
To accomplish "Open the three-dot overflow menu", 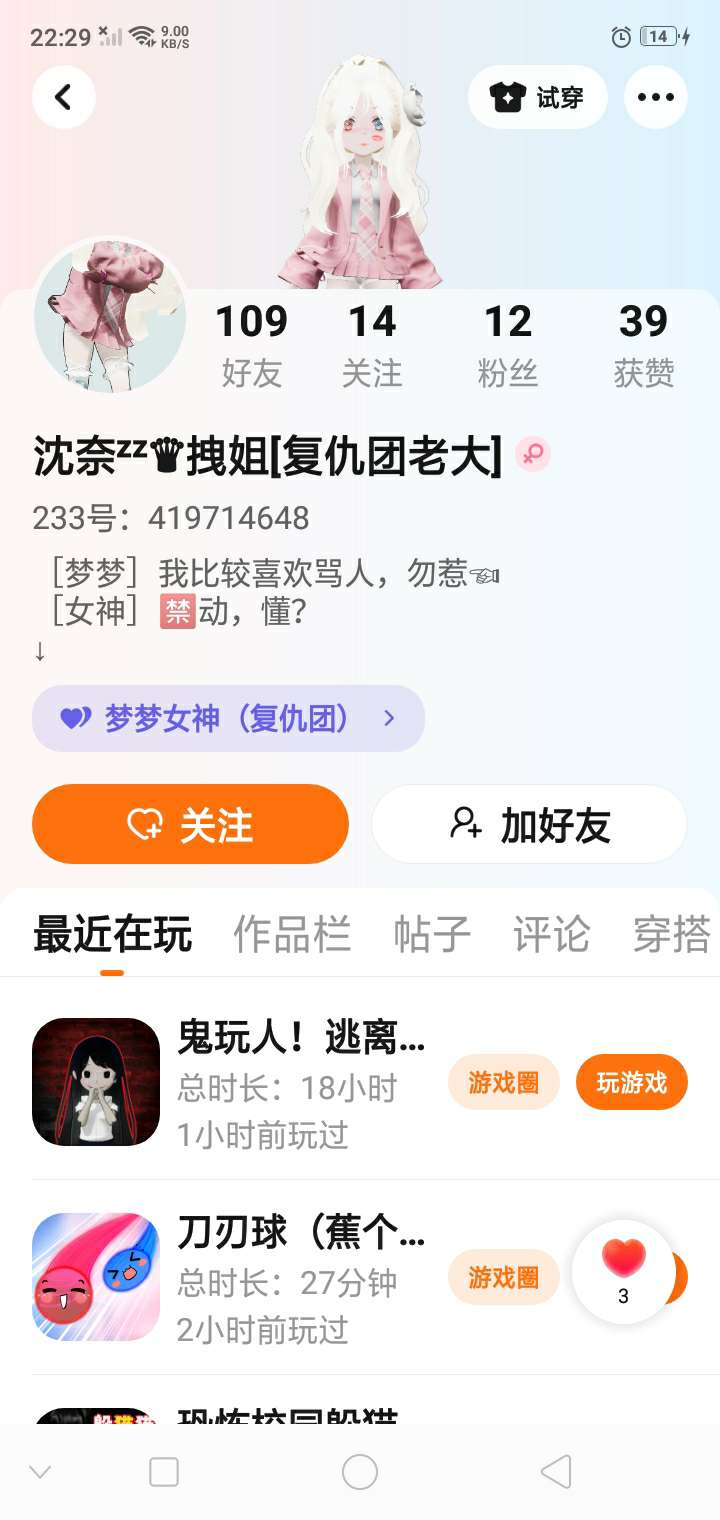I will tap(655, 97).
